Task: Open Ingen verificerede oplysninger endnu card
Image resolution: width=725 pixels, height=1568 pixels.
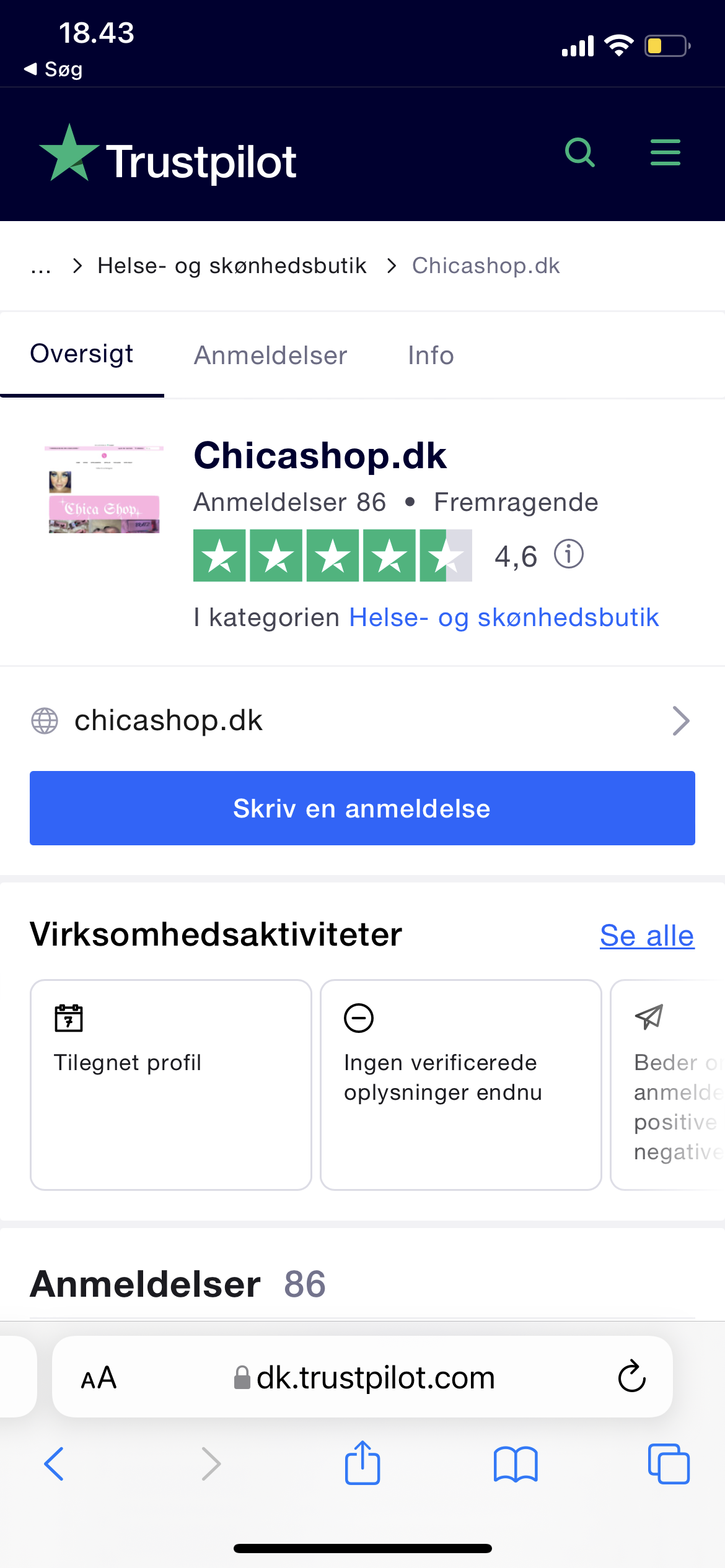Action: click(x=460, y=1084)
